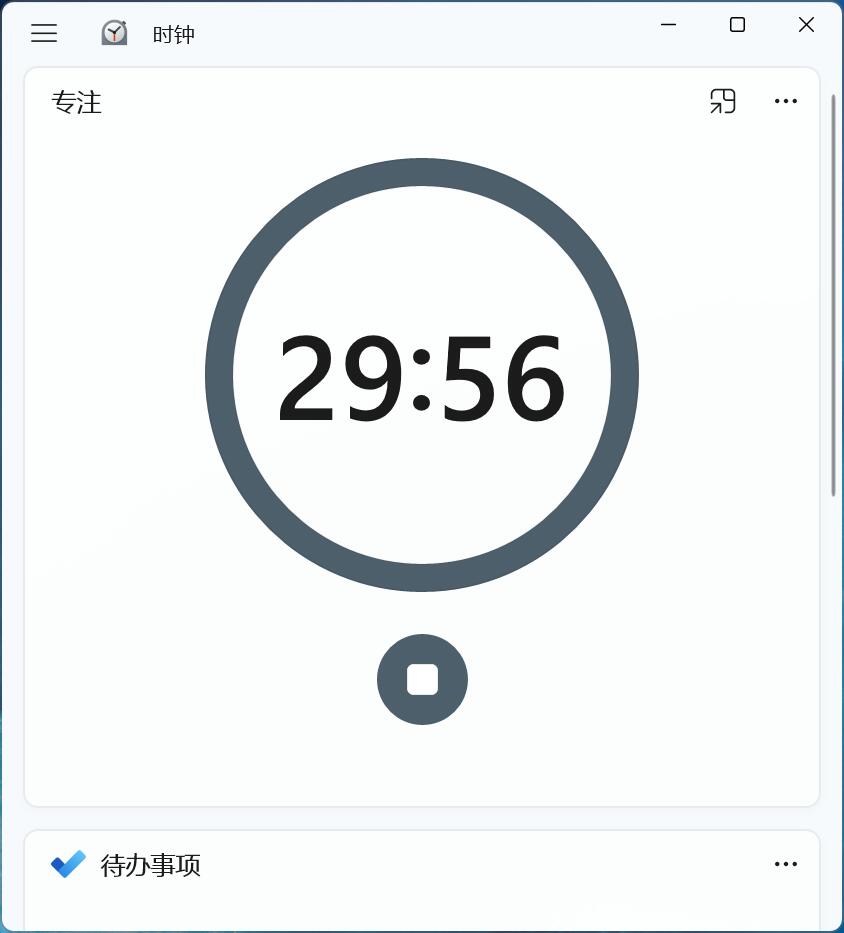Open more options for 待办事项 card
This screenshot has width=844, height=933.
click(x=786, y=864)
